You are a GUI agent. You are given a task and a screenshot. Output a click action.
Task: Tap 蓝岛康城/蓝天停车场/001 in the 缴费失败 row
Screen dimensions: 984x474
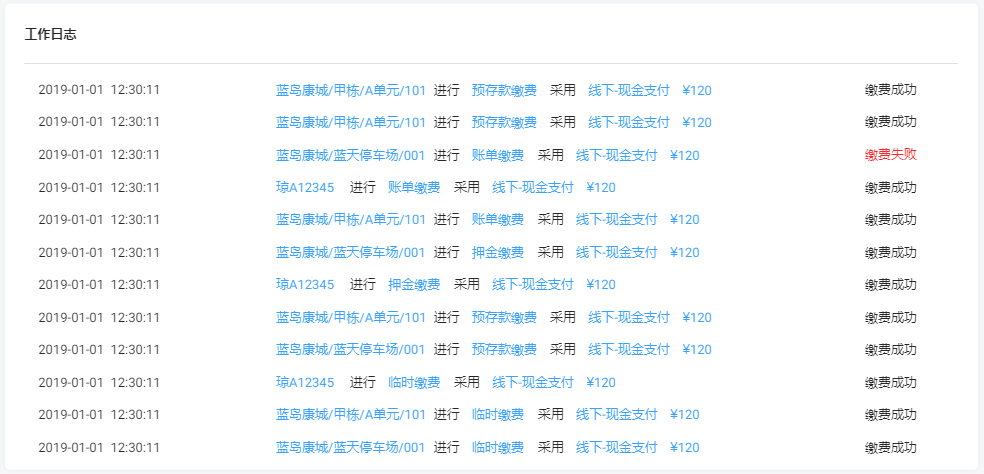(x=351, y=155)
